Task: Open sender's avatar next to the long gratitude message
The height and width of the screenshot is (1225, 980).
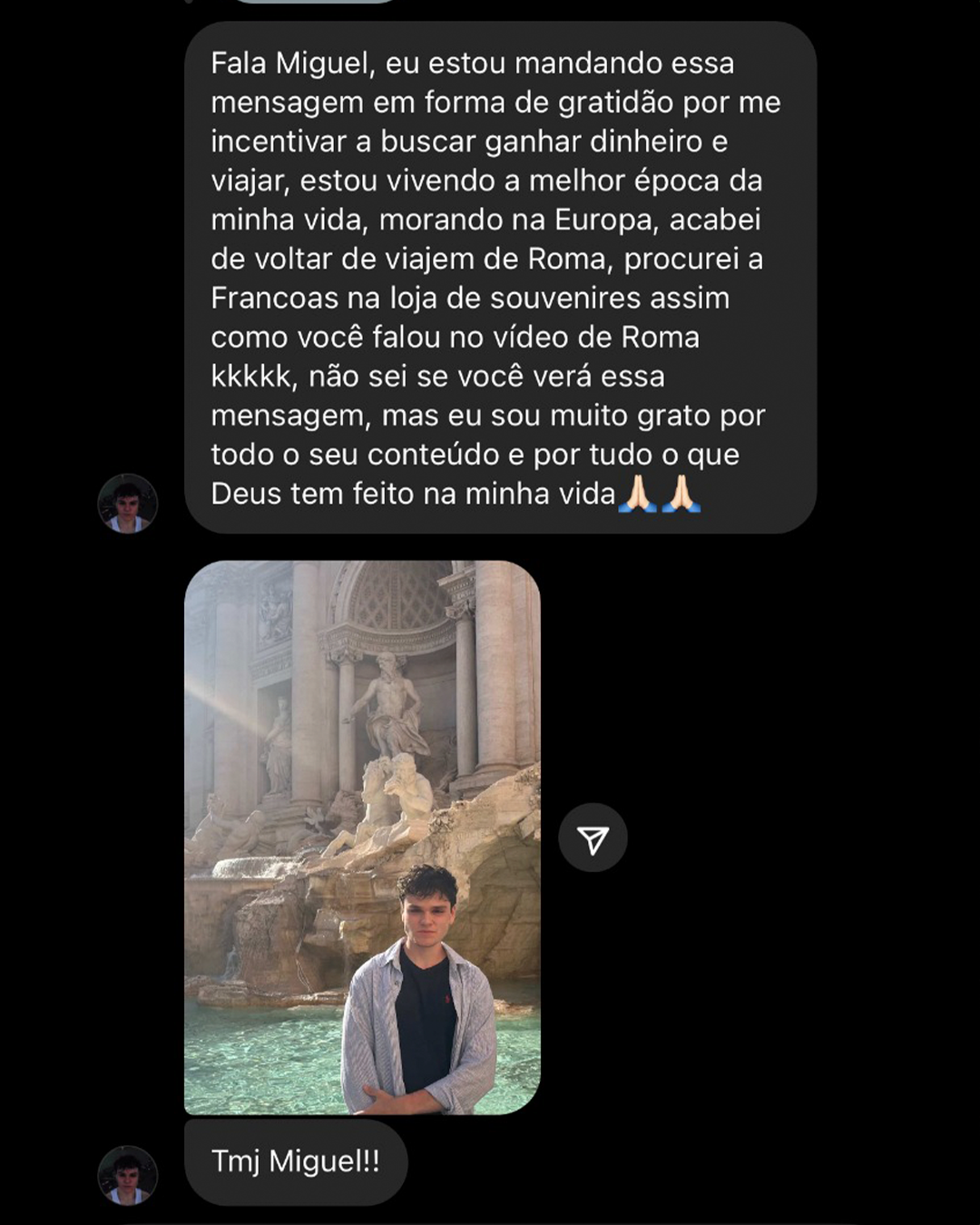Action: pyautogui.click(x=128, y=504)
